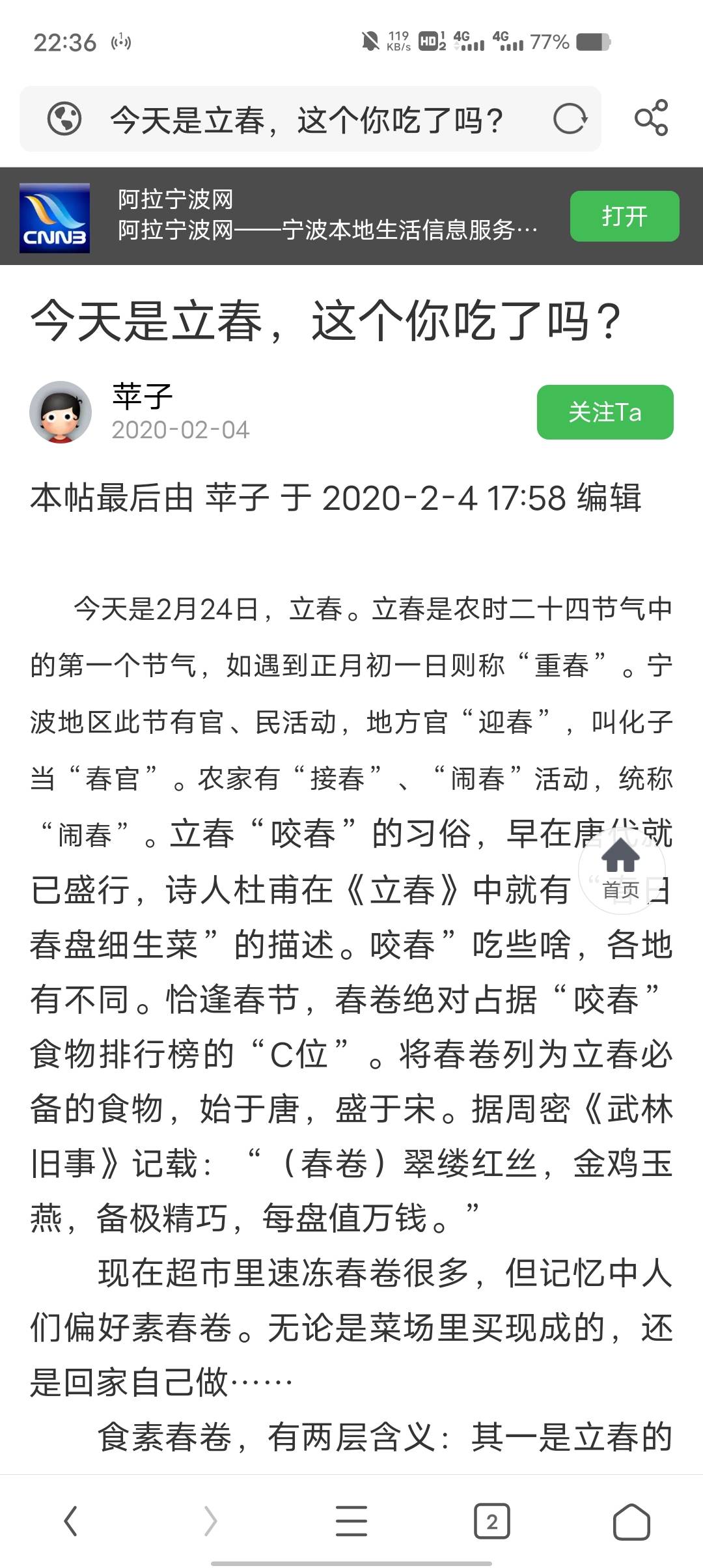Open the browser menu with three lines
Viewport: 703px width, 1568px height.
pyautogui.click(x=351, y=1521)
